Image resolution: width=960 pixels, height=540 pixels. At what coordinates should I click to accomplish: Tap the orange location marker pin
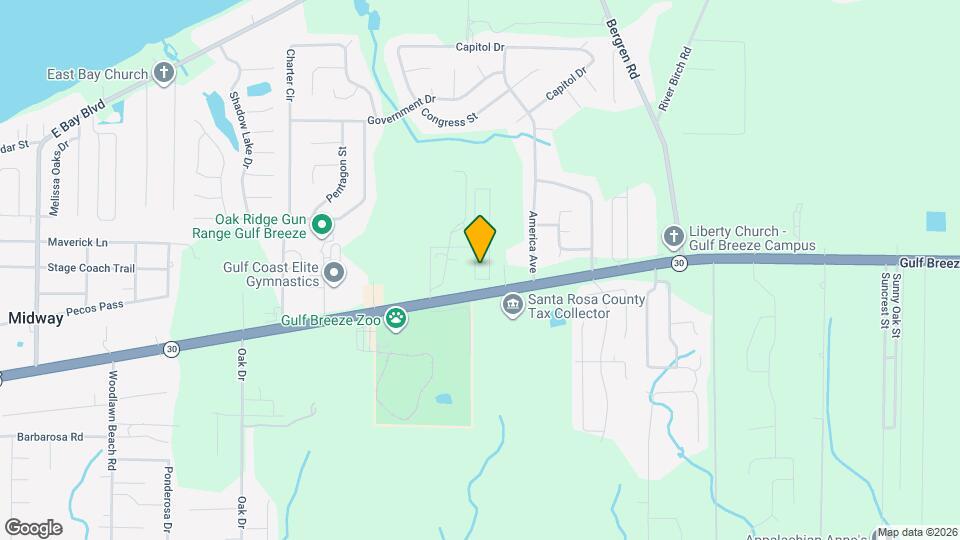480,238
